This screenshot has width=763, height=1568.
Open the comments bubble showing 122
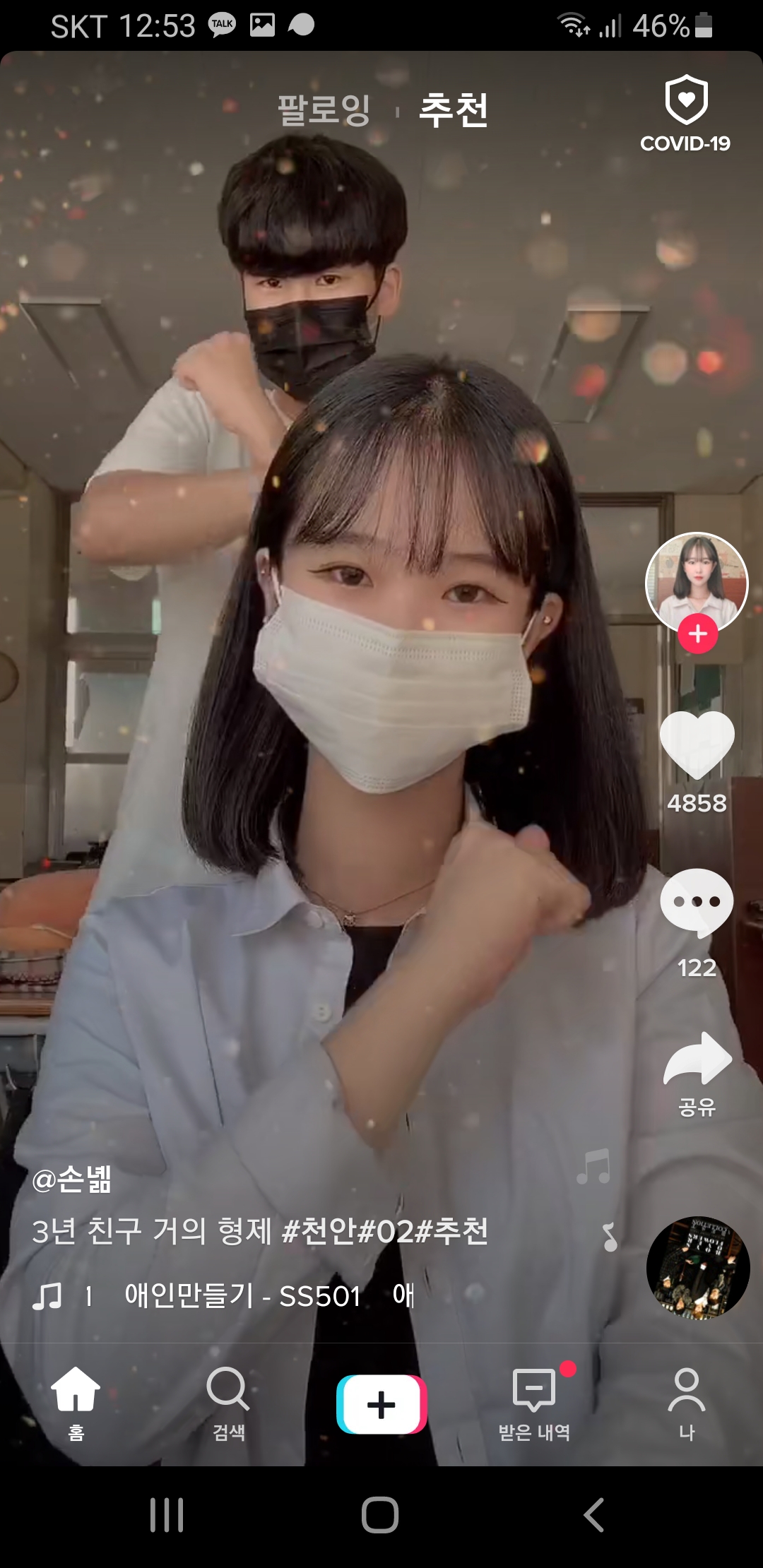pyautogui.click(x=697, y=903)
